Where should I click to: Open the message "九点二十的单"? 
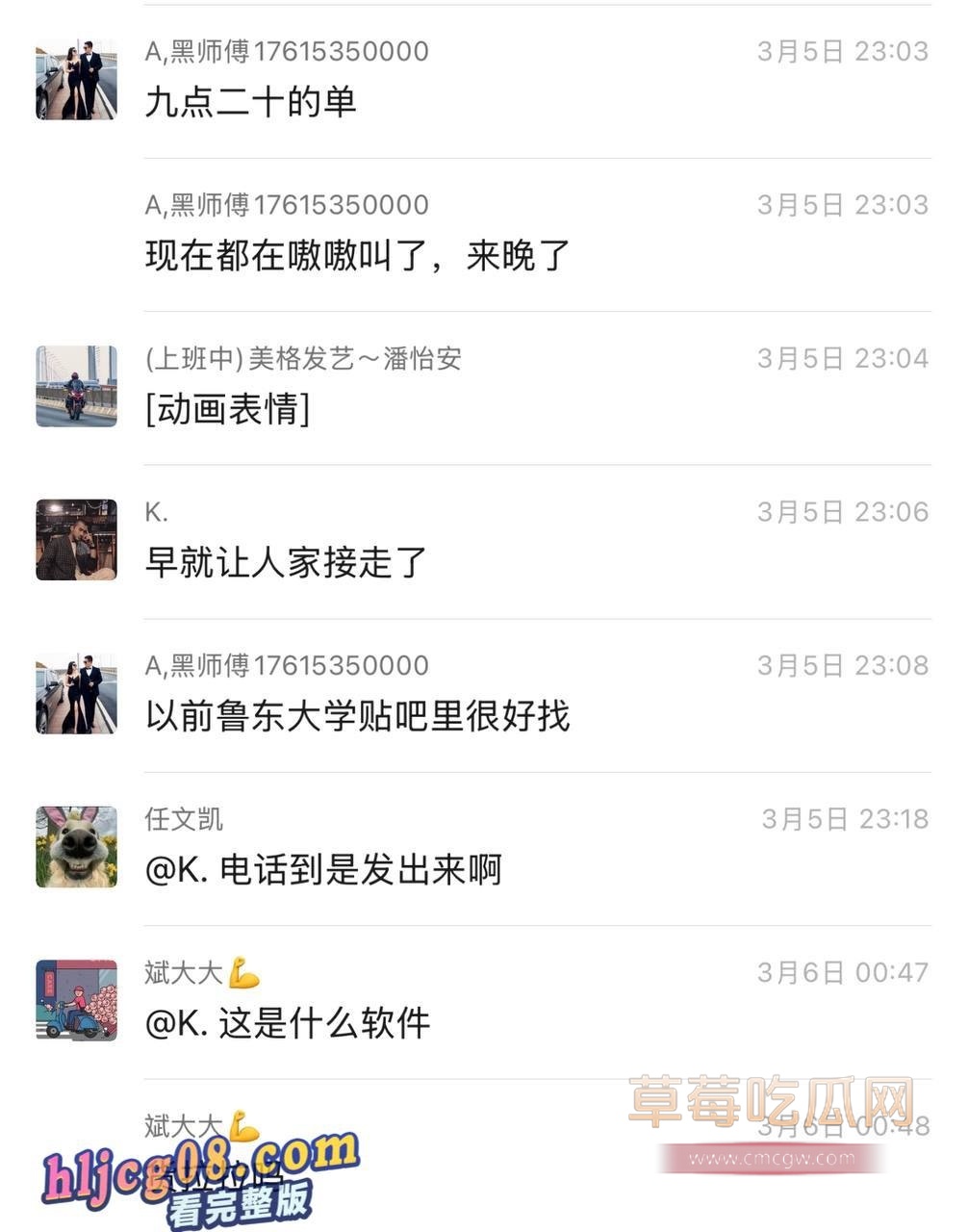251,102
